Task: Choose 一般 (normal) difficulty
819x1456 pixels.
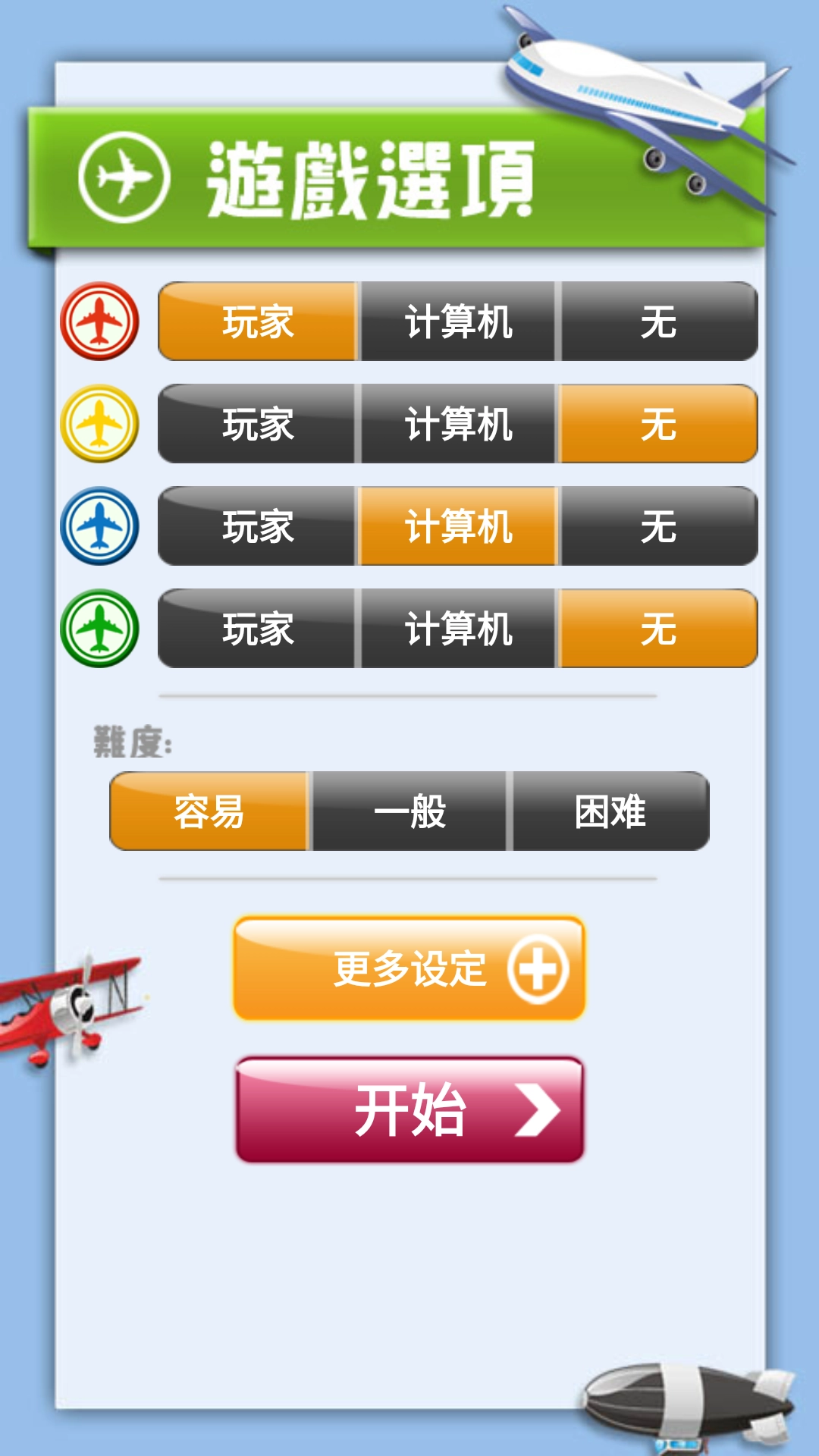Action: point(409,811)
